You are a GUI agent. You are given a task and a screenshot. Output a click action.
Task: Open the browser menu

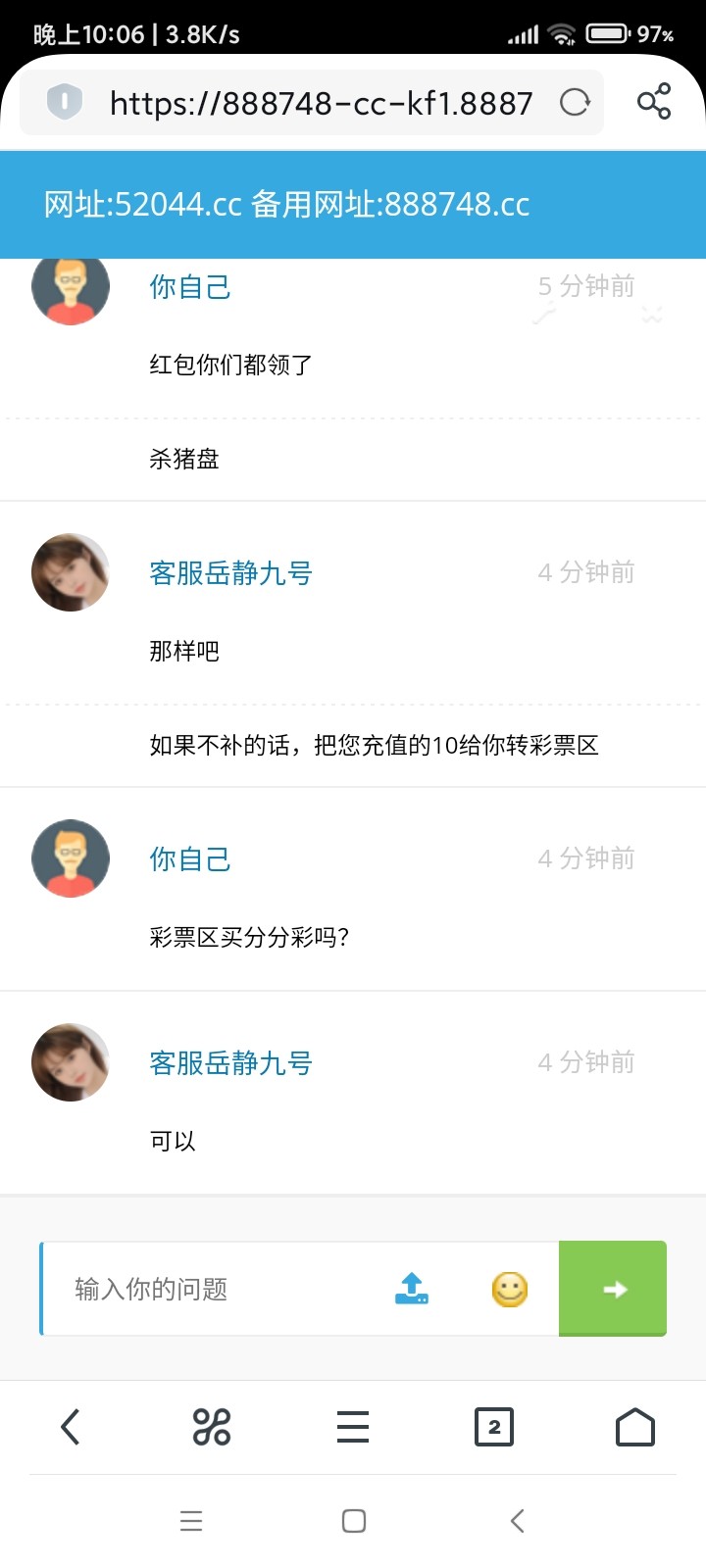(x=353, y=1427)
